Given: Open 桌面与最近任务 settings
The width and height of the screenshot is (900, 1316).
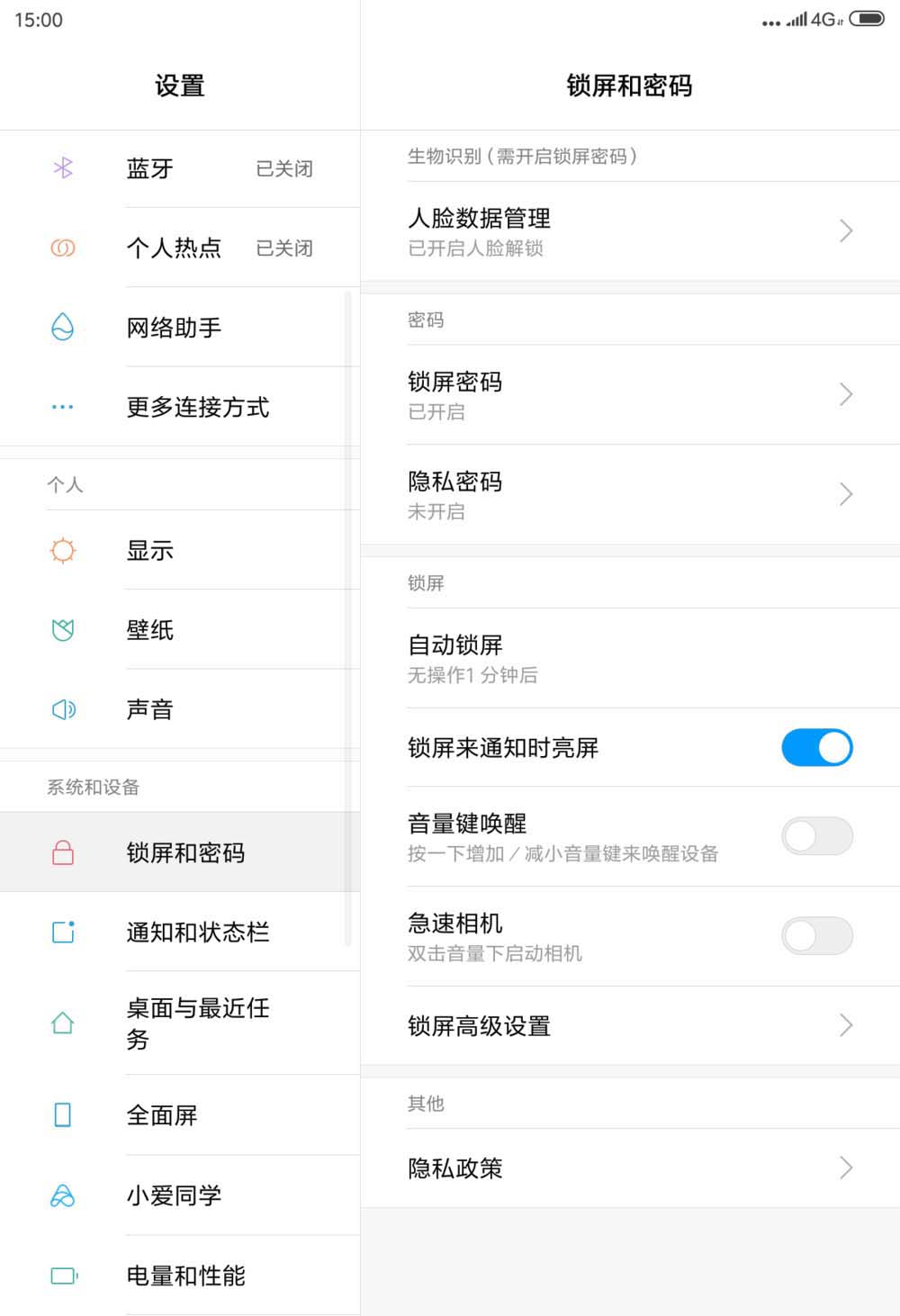Looking at the screenshot, I should (x=180, y=1023).
